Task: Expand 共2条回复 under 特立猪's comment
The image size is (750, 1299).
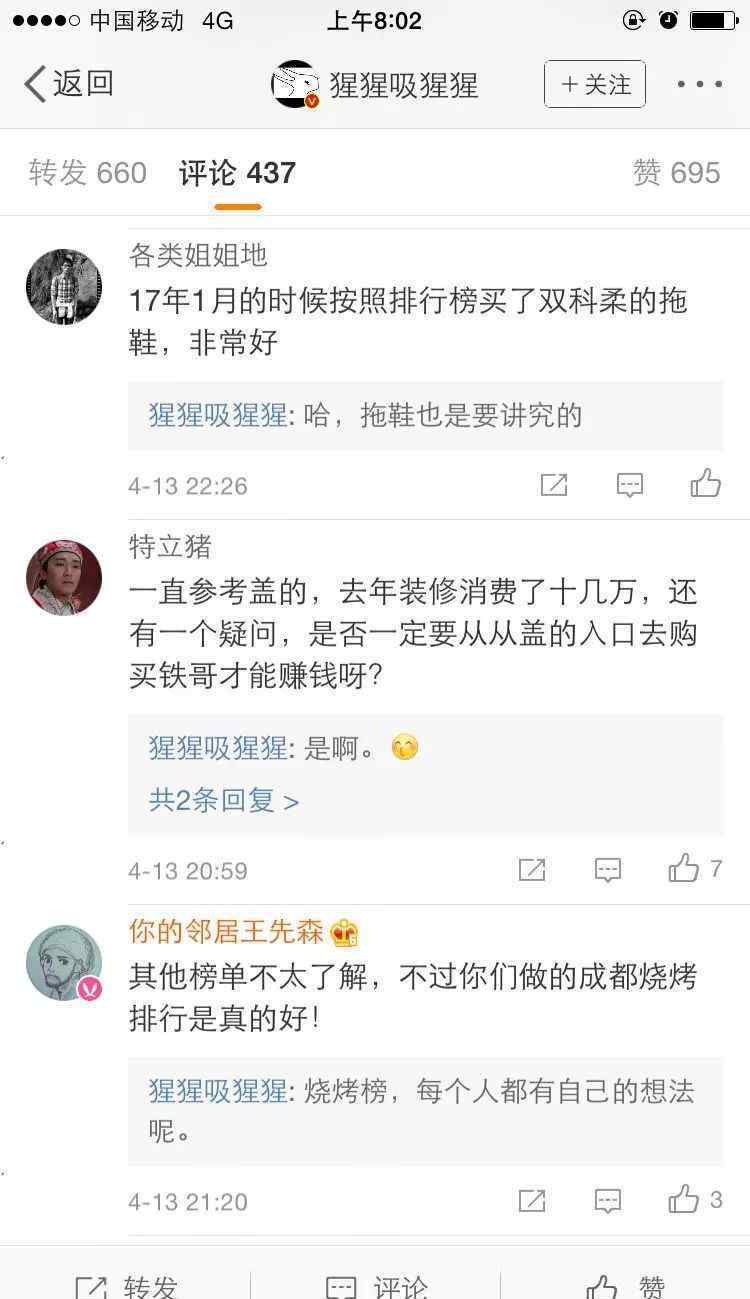Action: tap(224, 801)
